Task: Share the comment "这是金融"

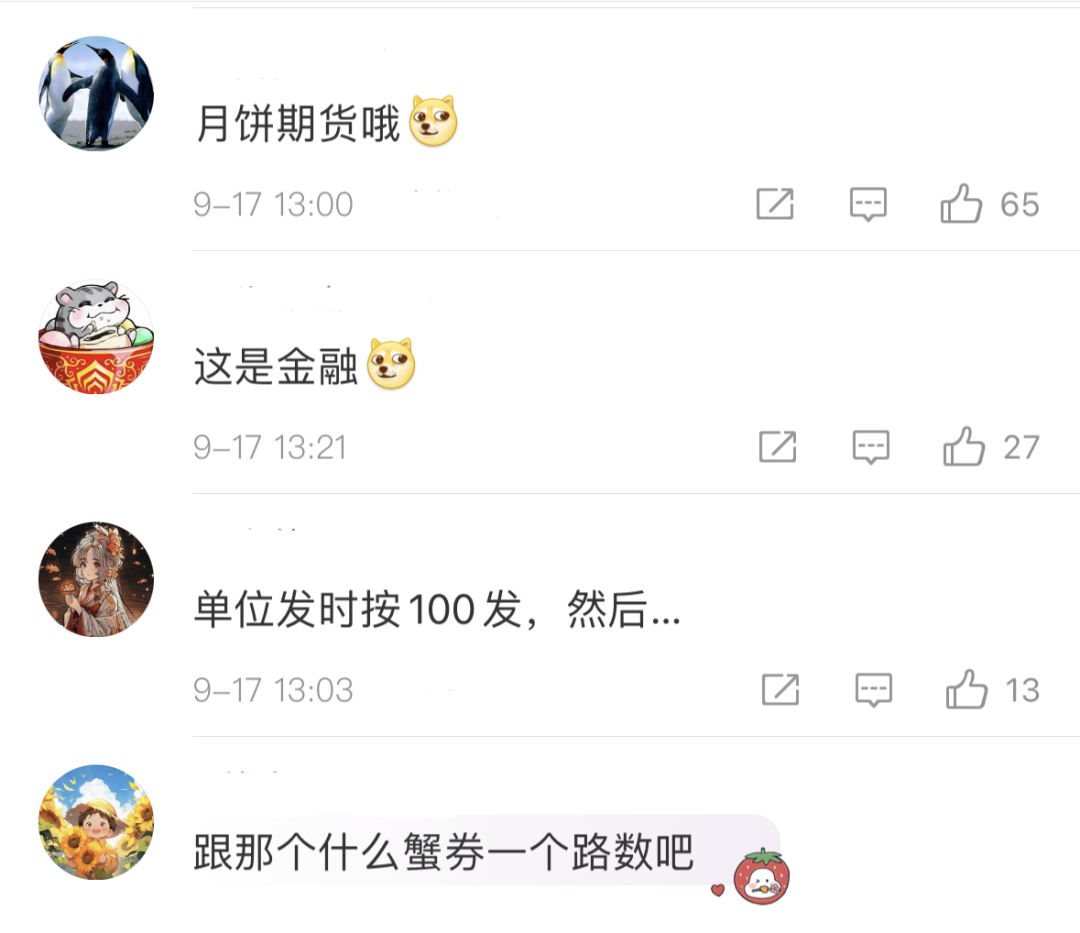Action: click(x=777, y=447)
